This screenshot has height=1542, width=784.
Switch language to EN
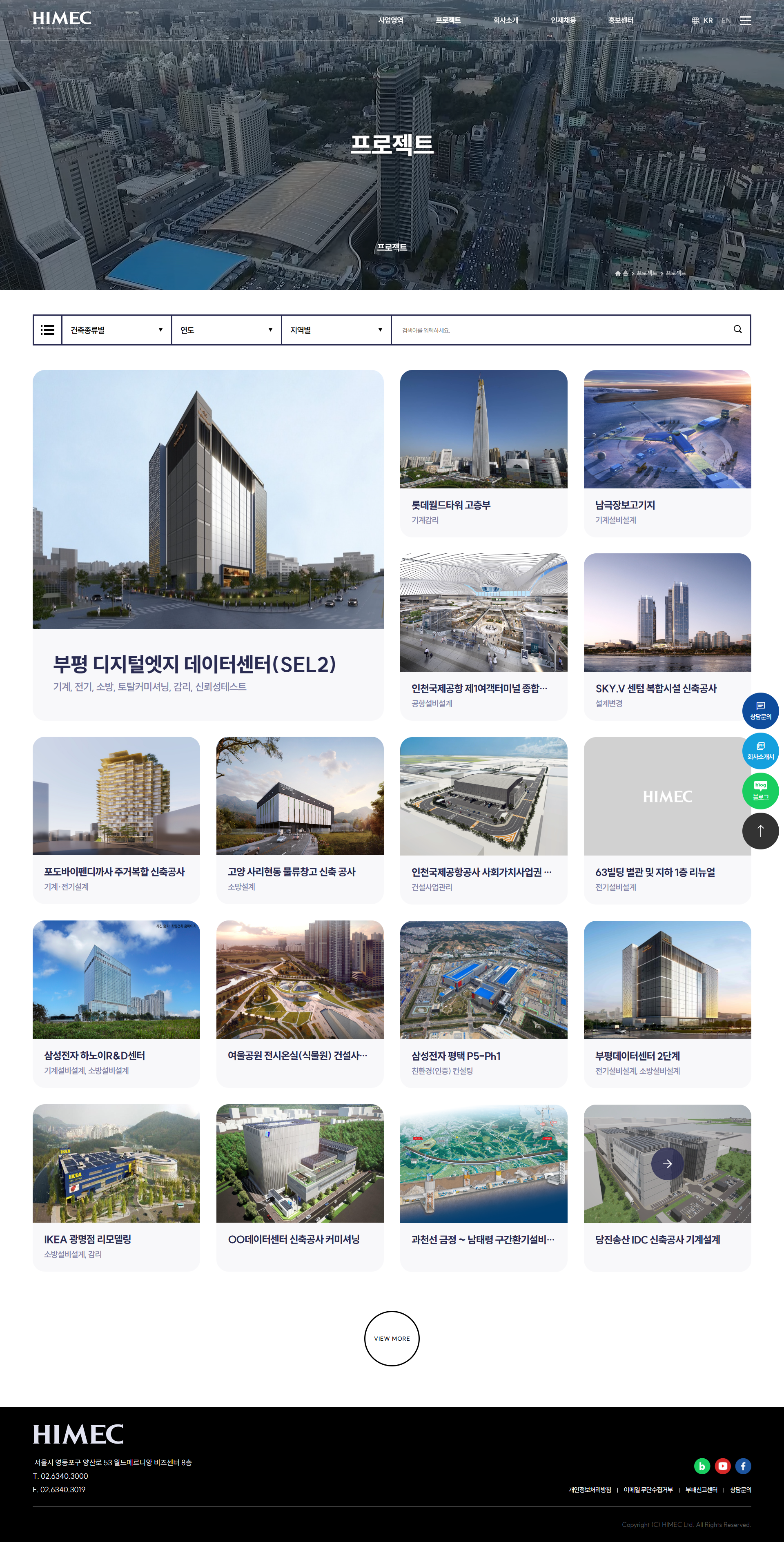point(726,20)
